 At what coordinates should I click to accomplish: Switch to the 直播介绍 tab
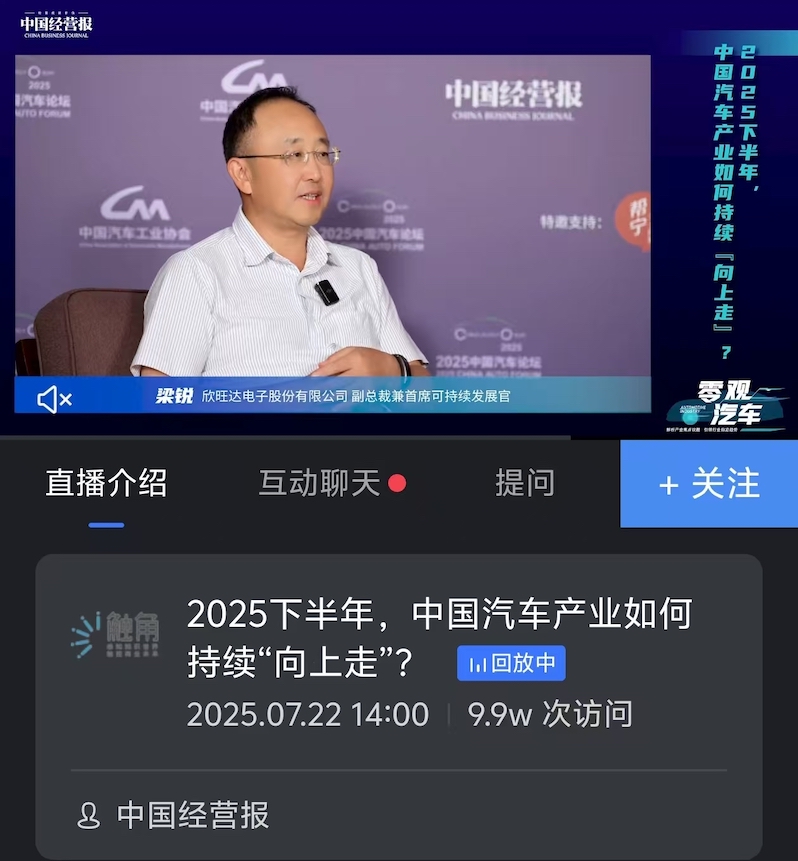point(106,483)
